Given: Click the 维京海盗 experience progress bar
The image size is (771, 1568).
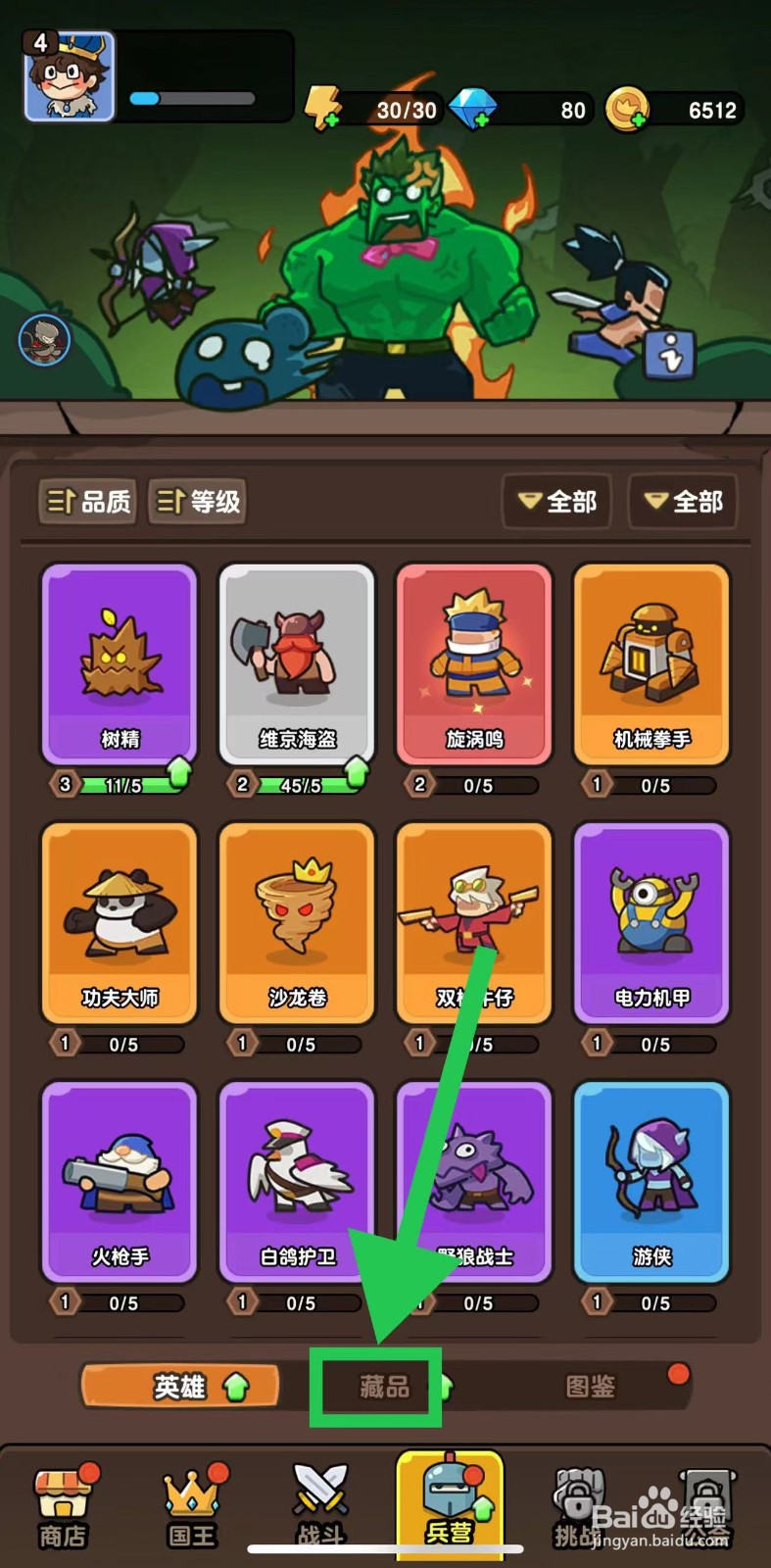Looking at the screenshot, I should click(x=304, y=785).
